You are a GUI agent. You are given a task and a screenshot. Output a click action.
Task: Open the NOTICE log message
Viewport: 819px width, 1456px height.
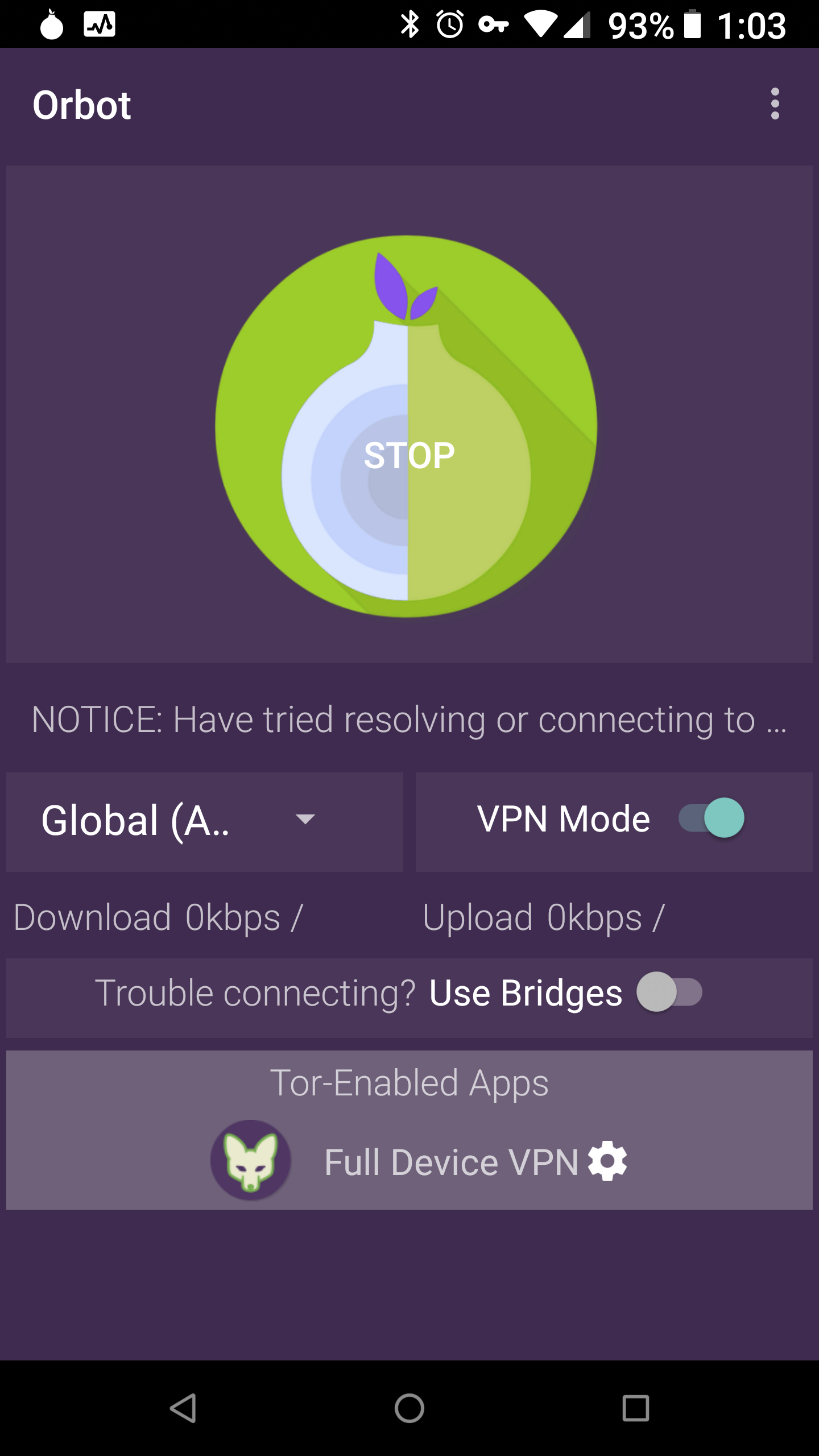pos(409,719)
